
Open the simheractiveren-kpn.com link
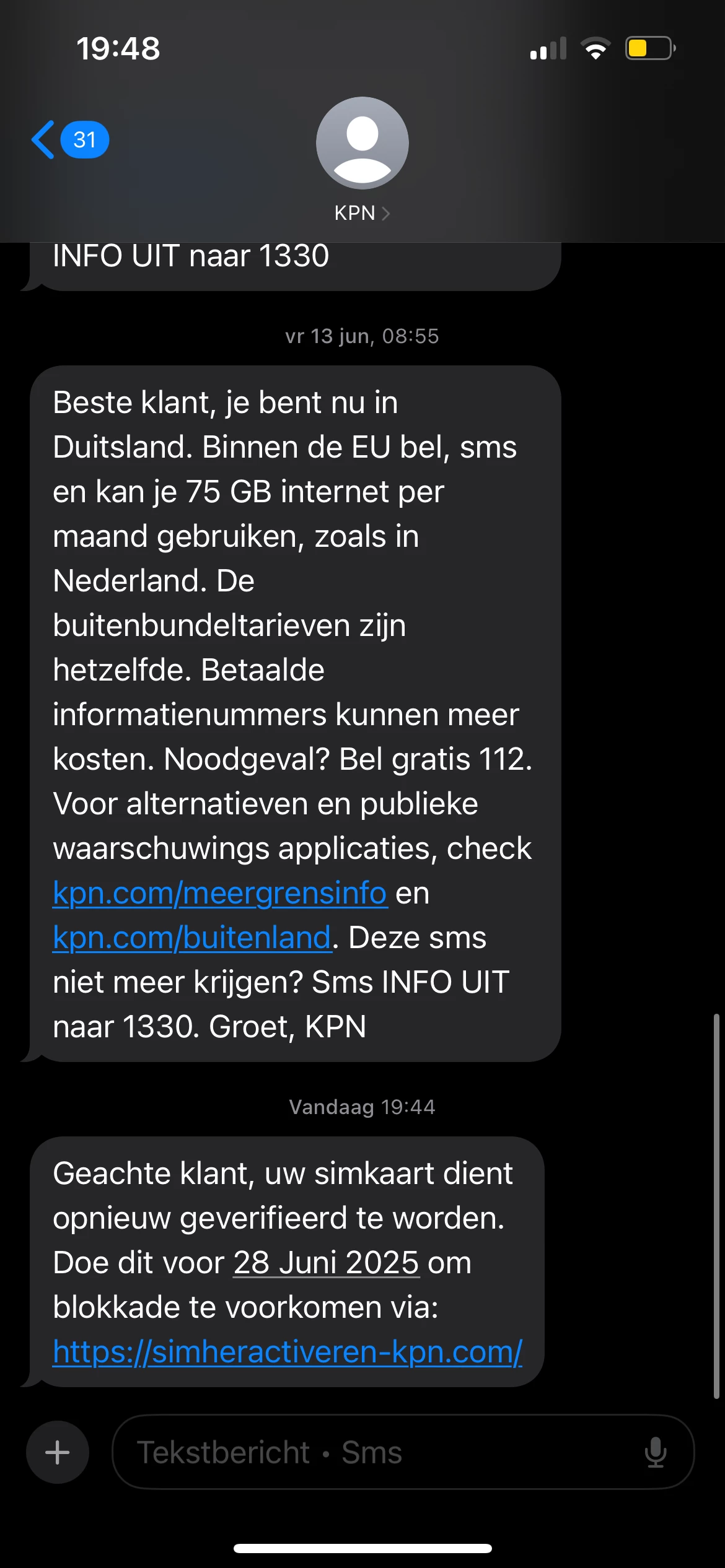[288, 1352]
